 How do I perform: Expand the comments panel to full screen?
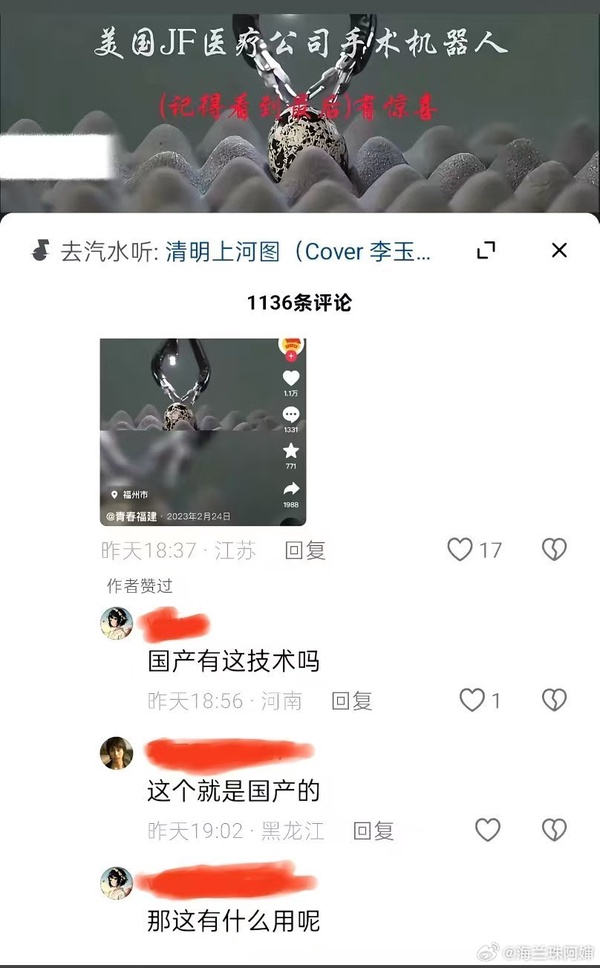point(486,251)
